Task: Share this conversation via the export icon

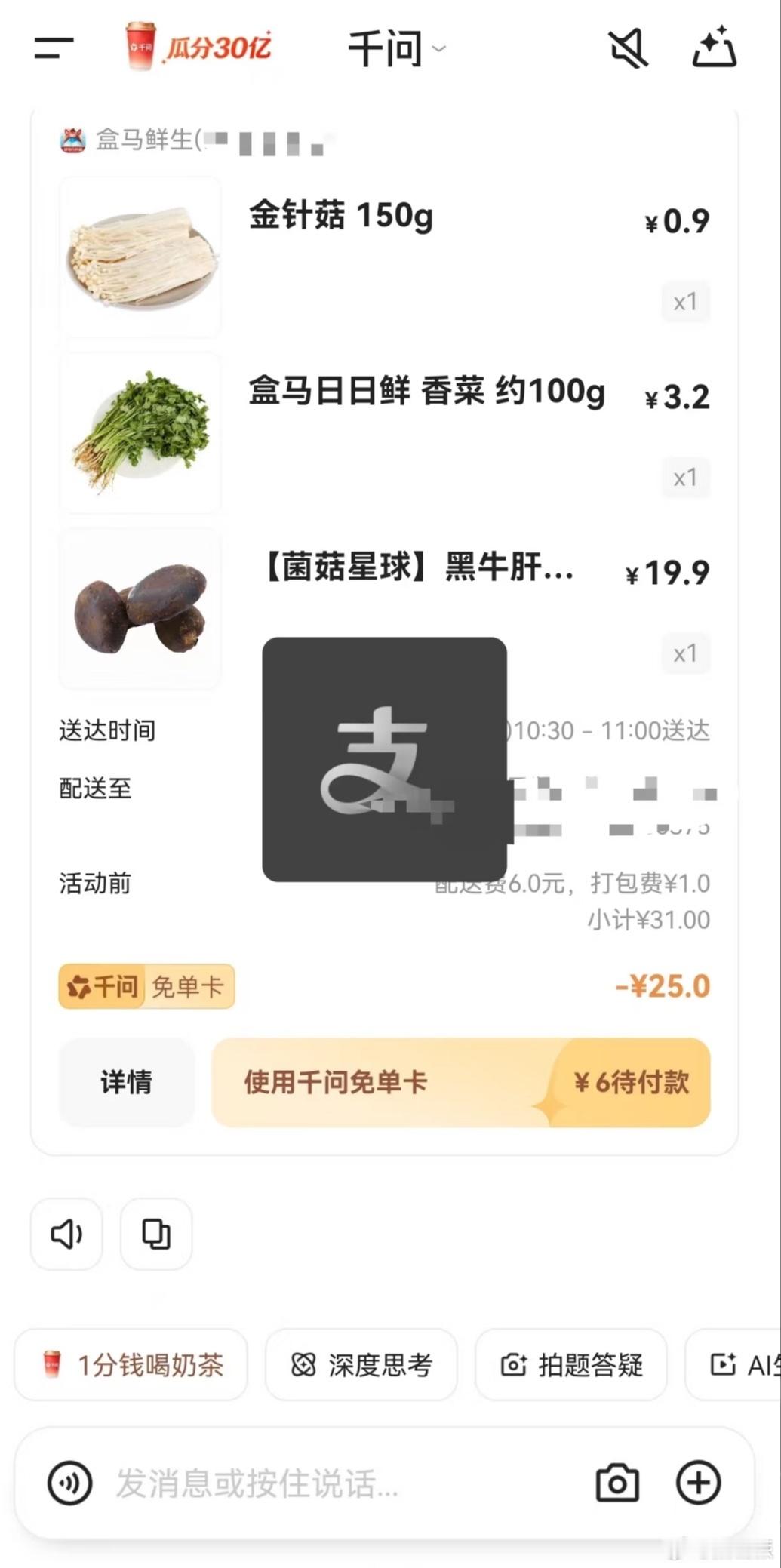Action: tap(712, 48)
